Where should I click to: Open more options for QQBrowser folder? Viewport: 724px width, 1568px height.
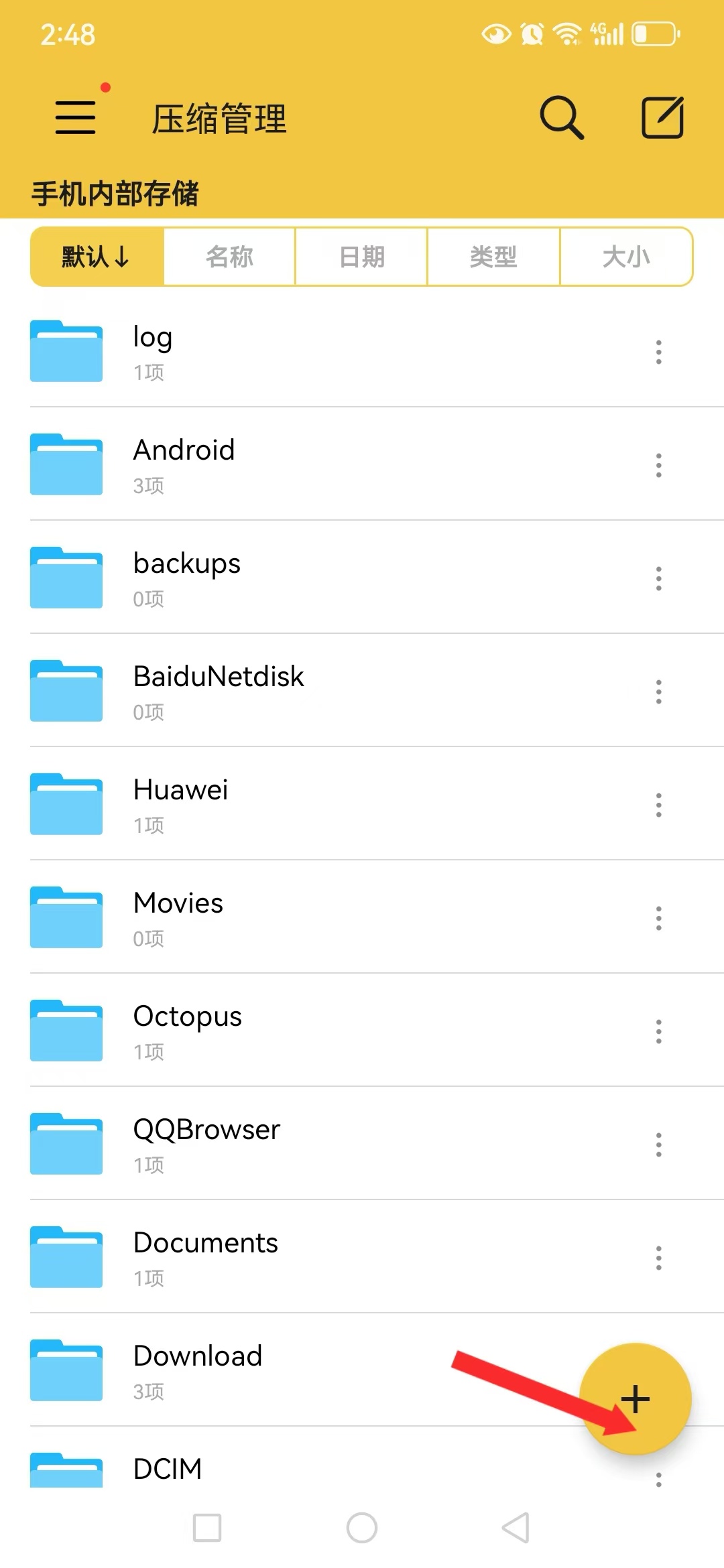pos(658,1145)
